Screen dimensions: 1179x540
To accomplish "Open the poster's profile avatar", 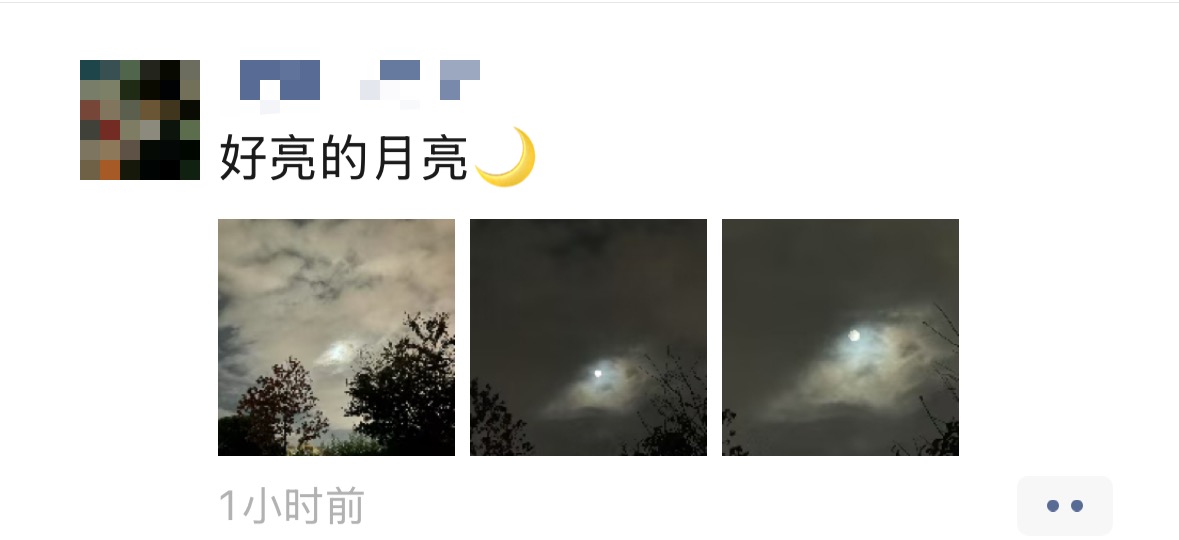I will (x=139, y=120).
